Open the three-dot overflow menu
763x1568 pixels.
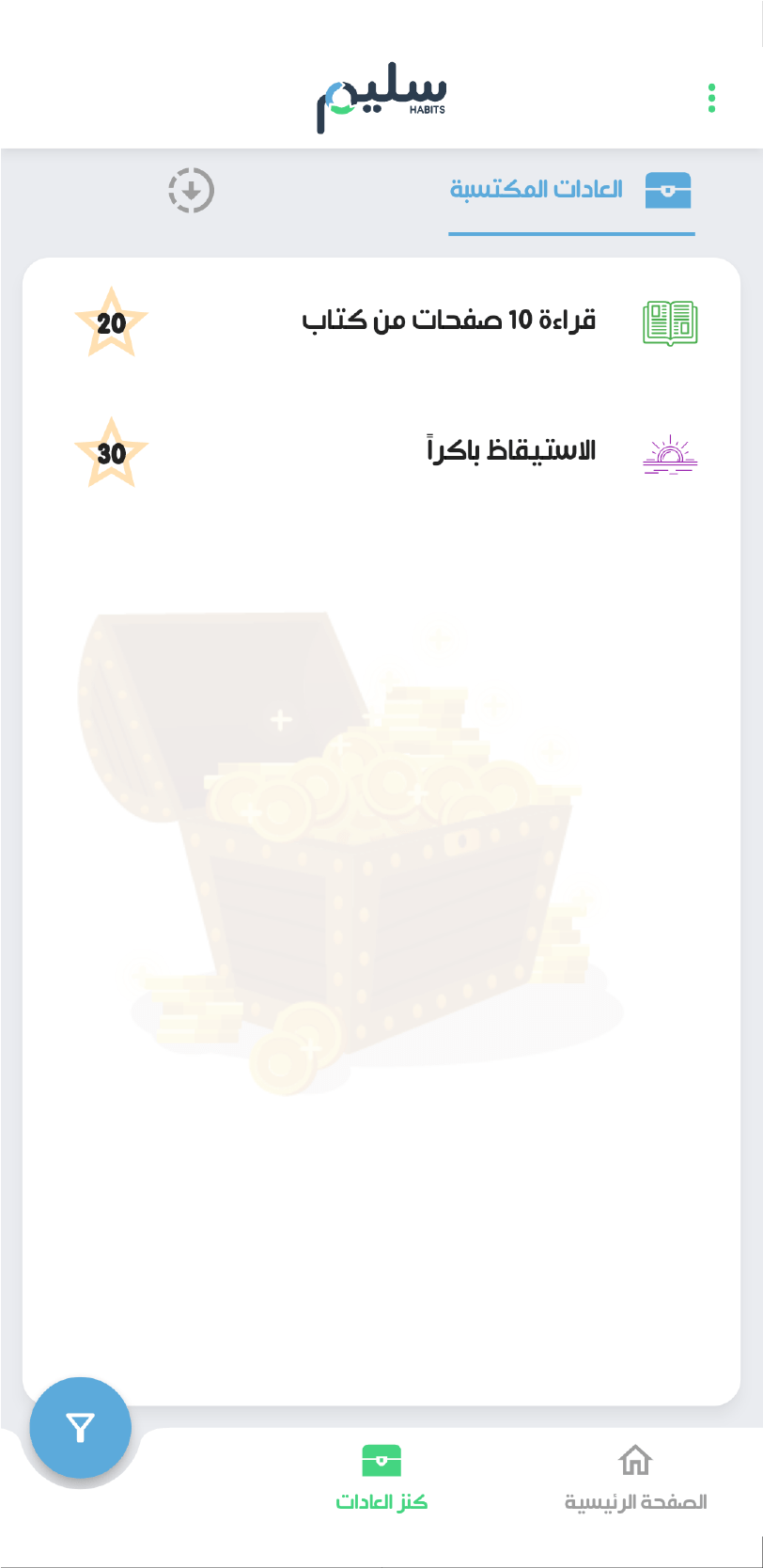point(711,99)
